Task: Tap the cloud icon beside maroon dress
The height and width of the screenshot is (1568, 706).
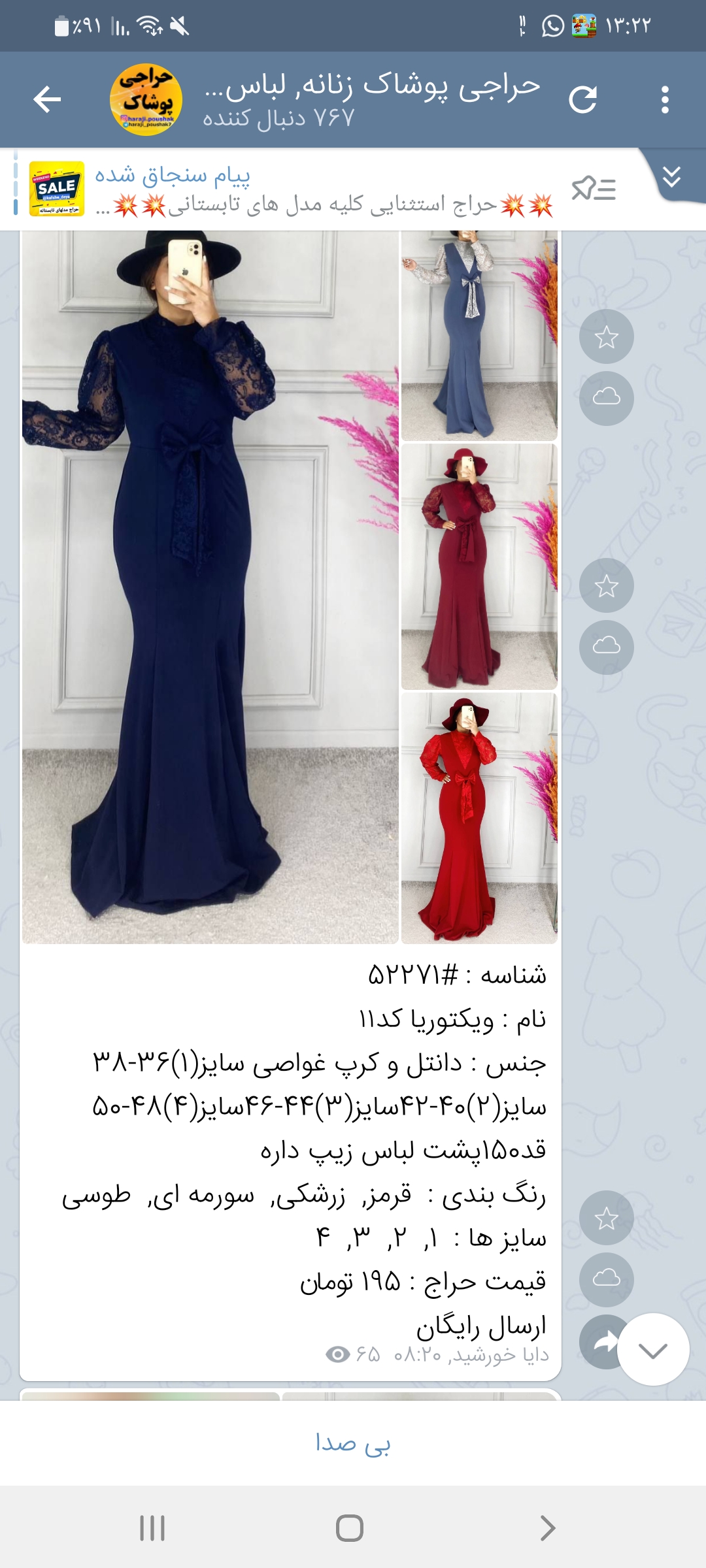Action: pos(607,646)
